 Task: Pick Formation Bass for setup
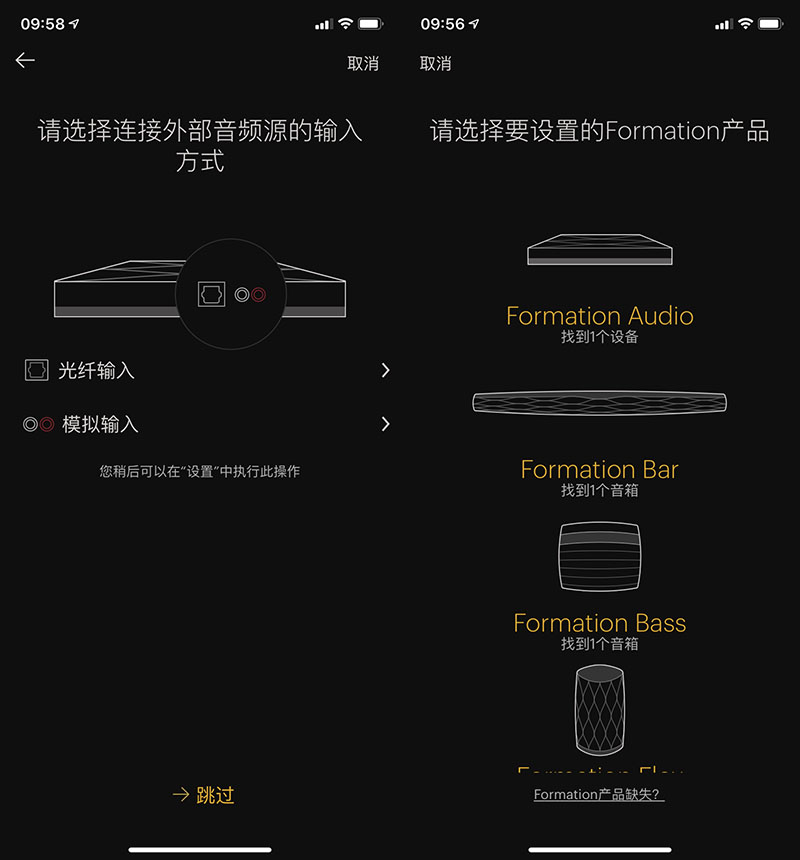click(x=599, y=622)
